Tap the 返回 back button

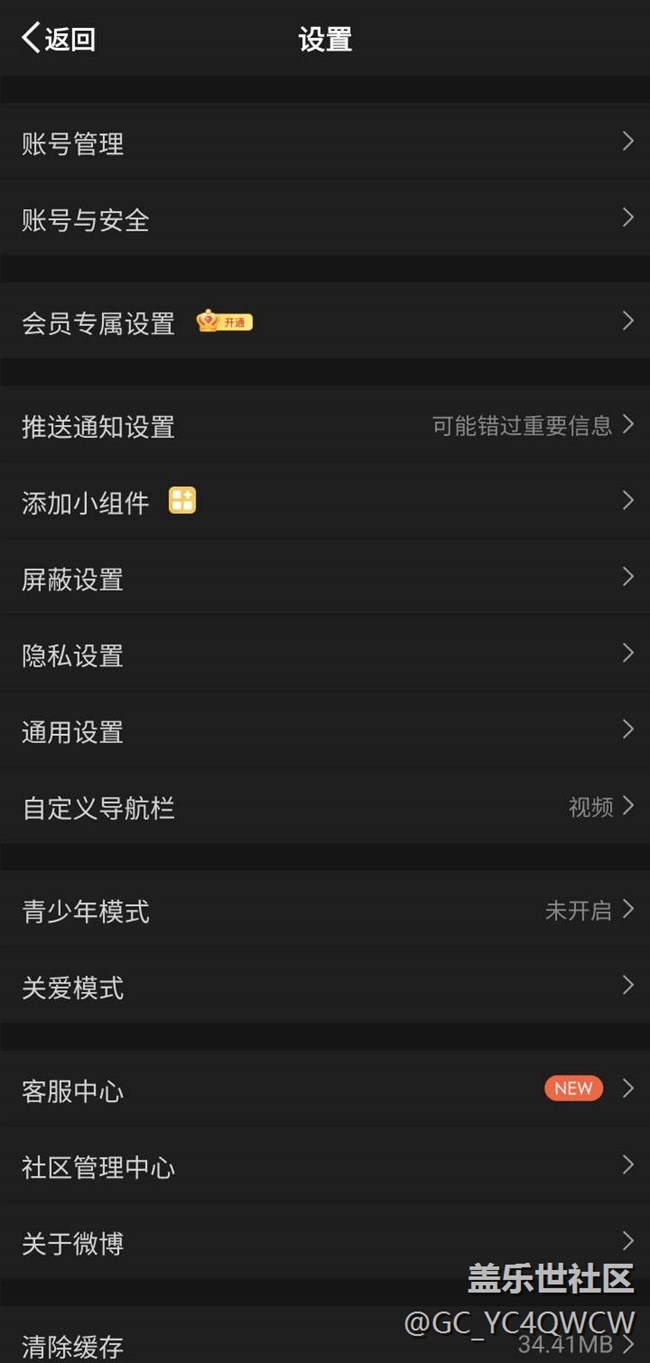58,39
